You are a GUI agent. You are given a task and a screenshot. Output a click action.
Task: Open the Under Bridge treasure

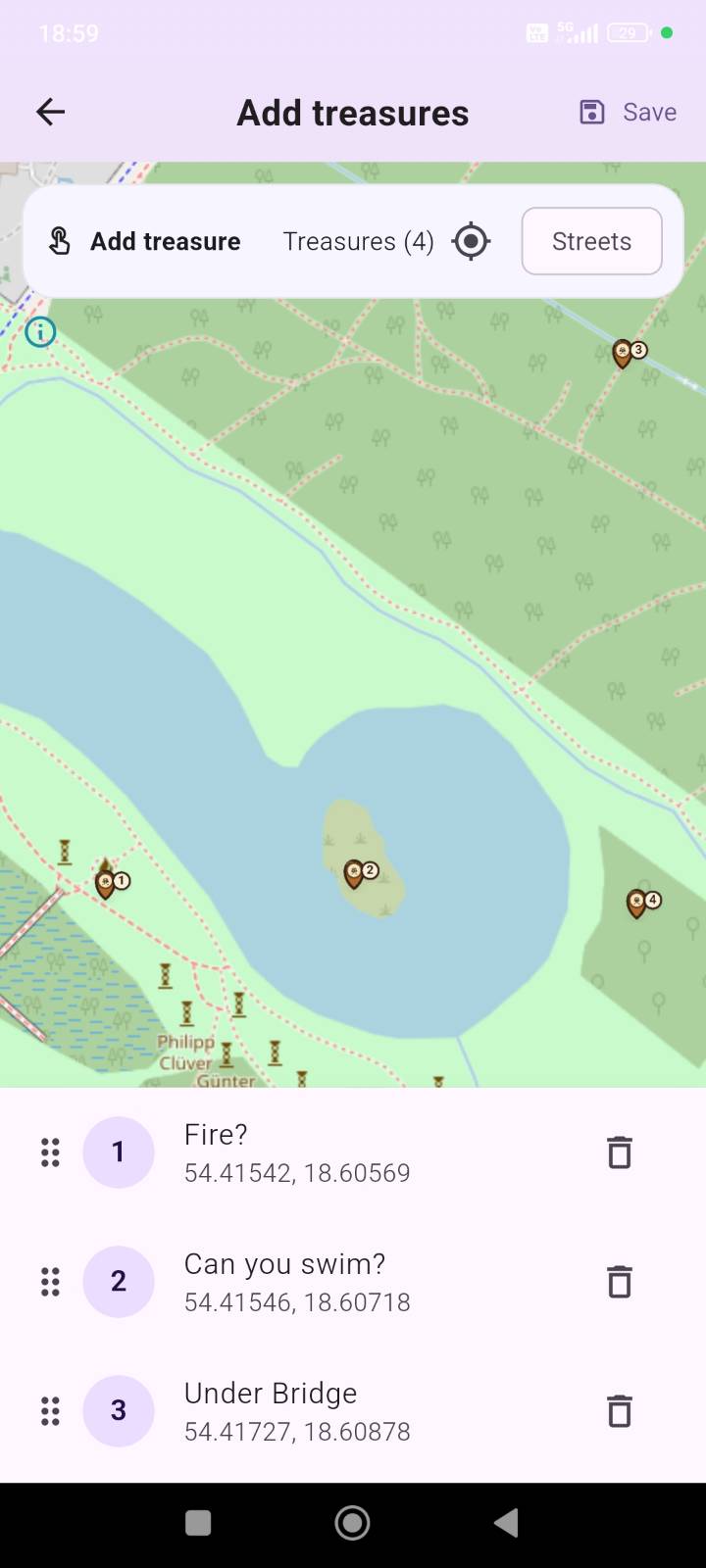click(296, 1411)
